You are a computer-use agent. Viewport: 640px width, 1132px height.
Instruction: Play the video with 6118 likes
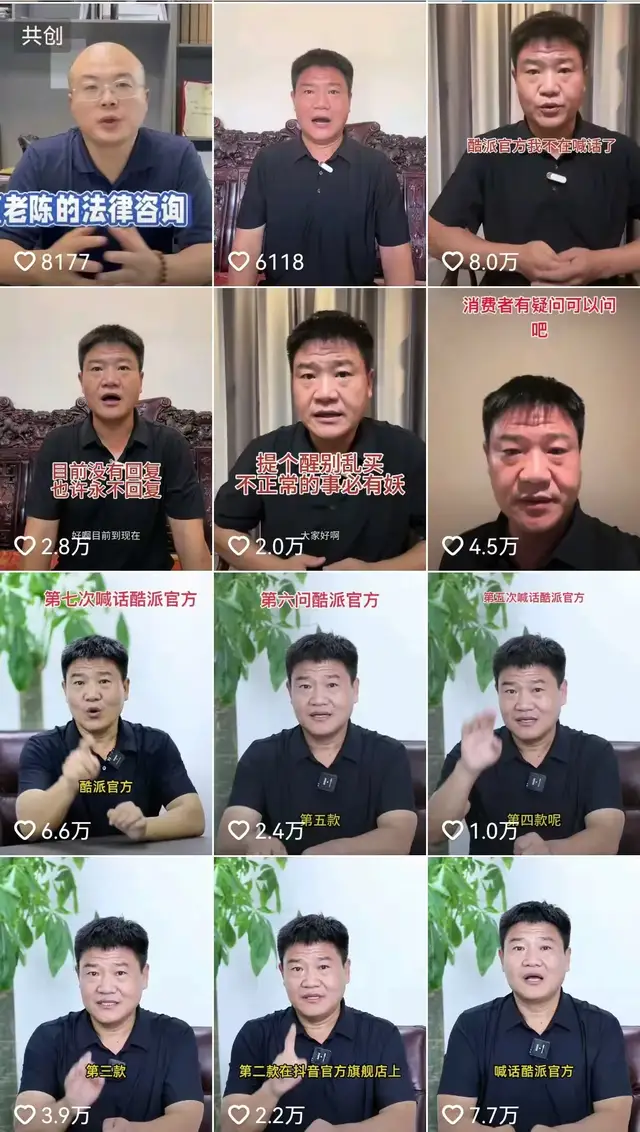(320, 143)
